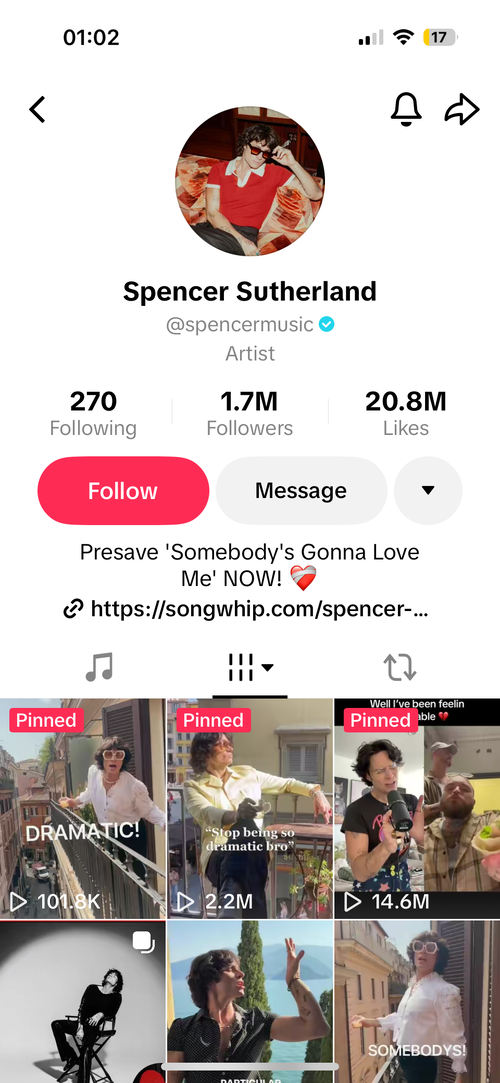
Task: Switch to the reposts tab
Action: tap(401, 668)
